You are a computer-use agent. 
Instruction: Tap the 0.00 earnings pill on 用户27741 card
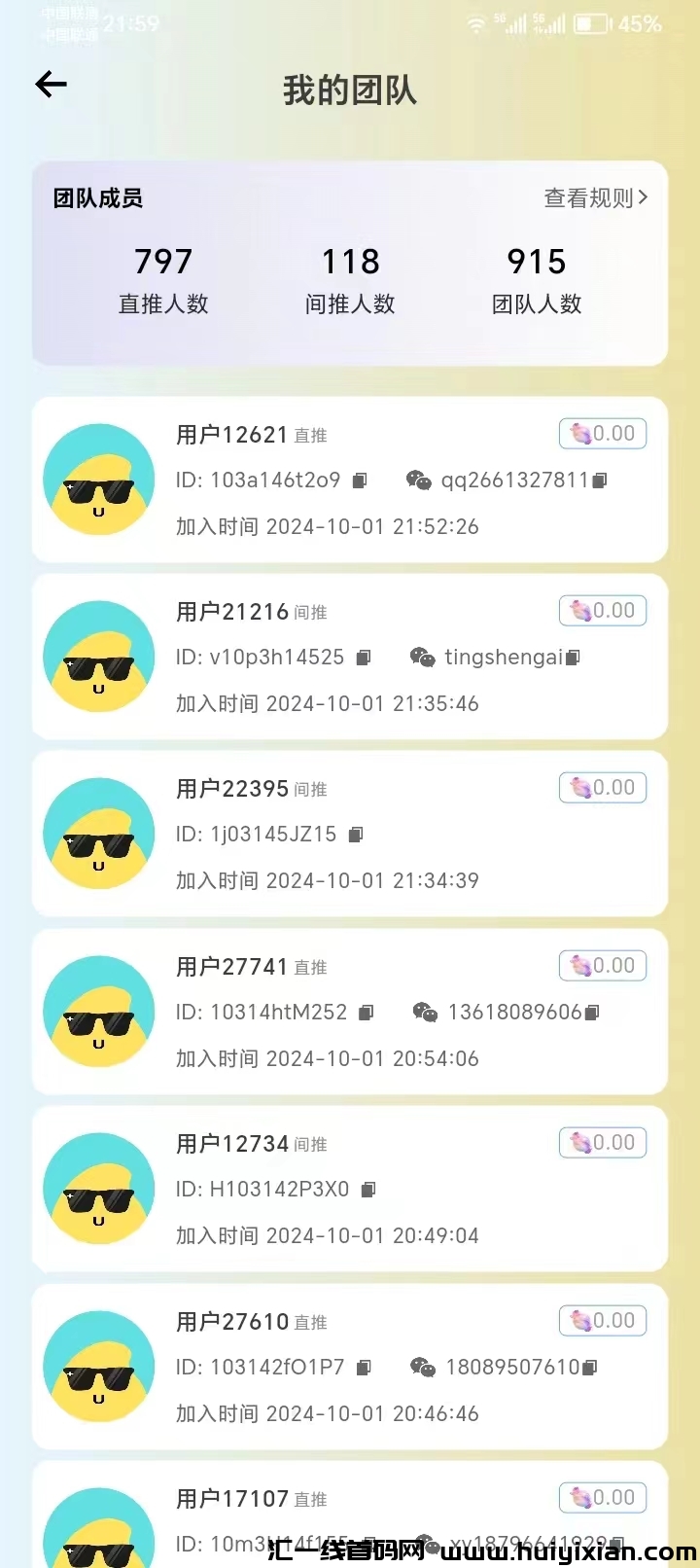[603, 965]
